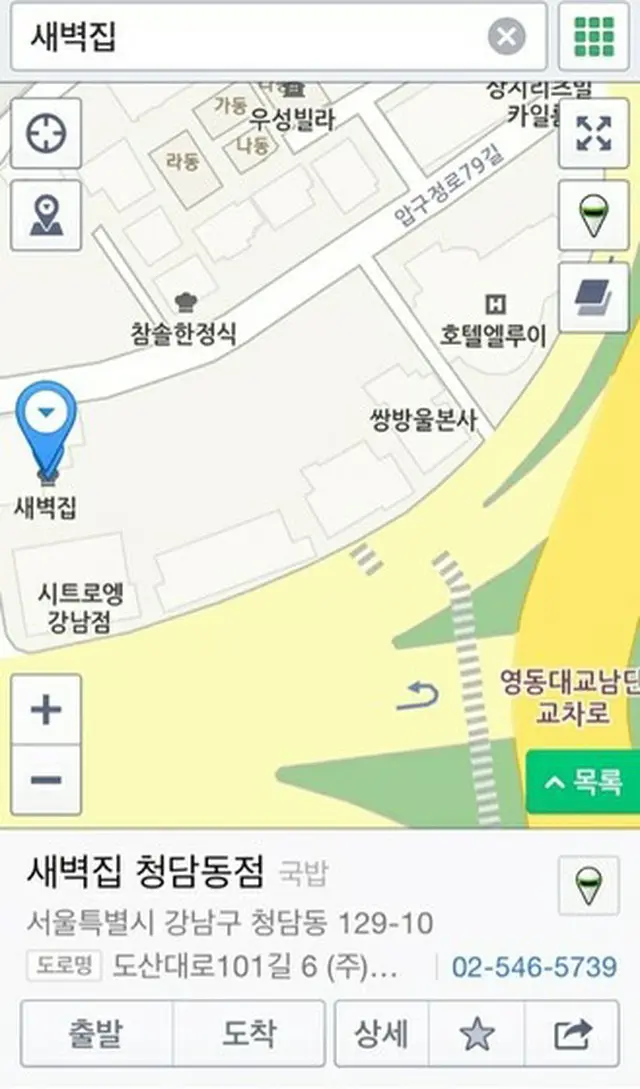Set 새벽집 as 출발 point

click(96, 1035)
